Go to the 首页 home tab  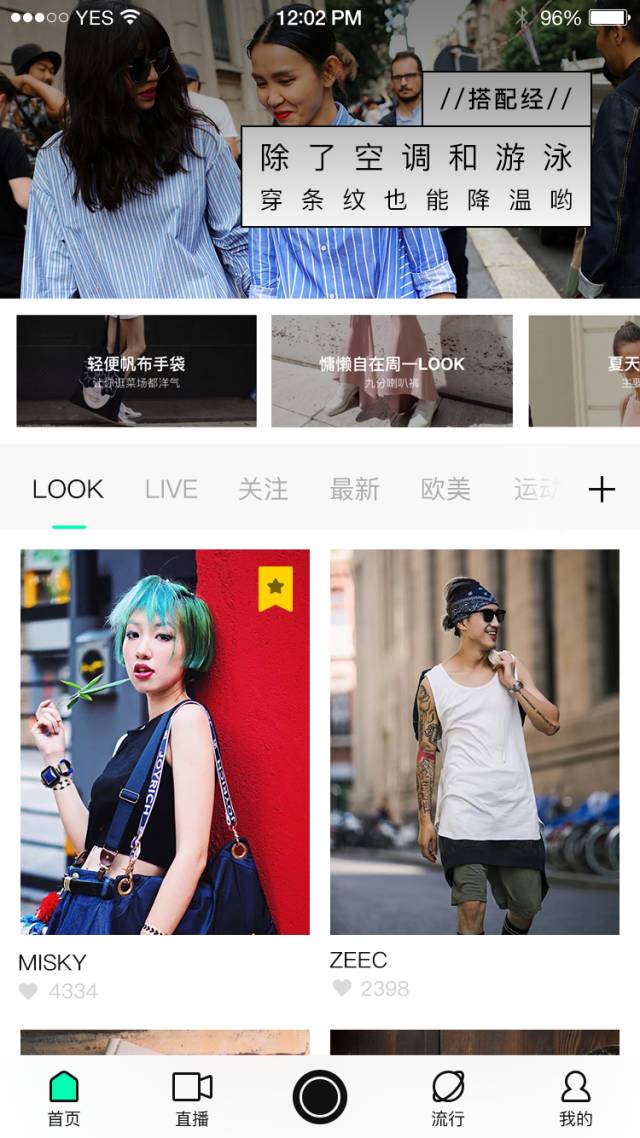point(64,1097)
